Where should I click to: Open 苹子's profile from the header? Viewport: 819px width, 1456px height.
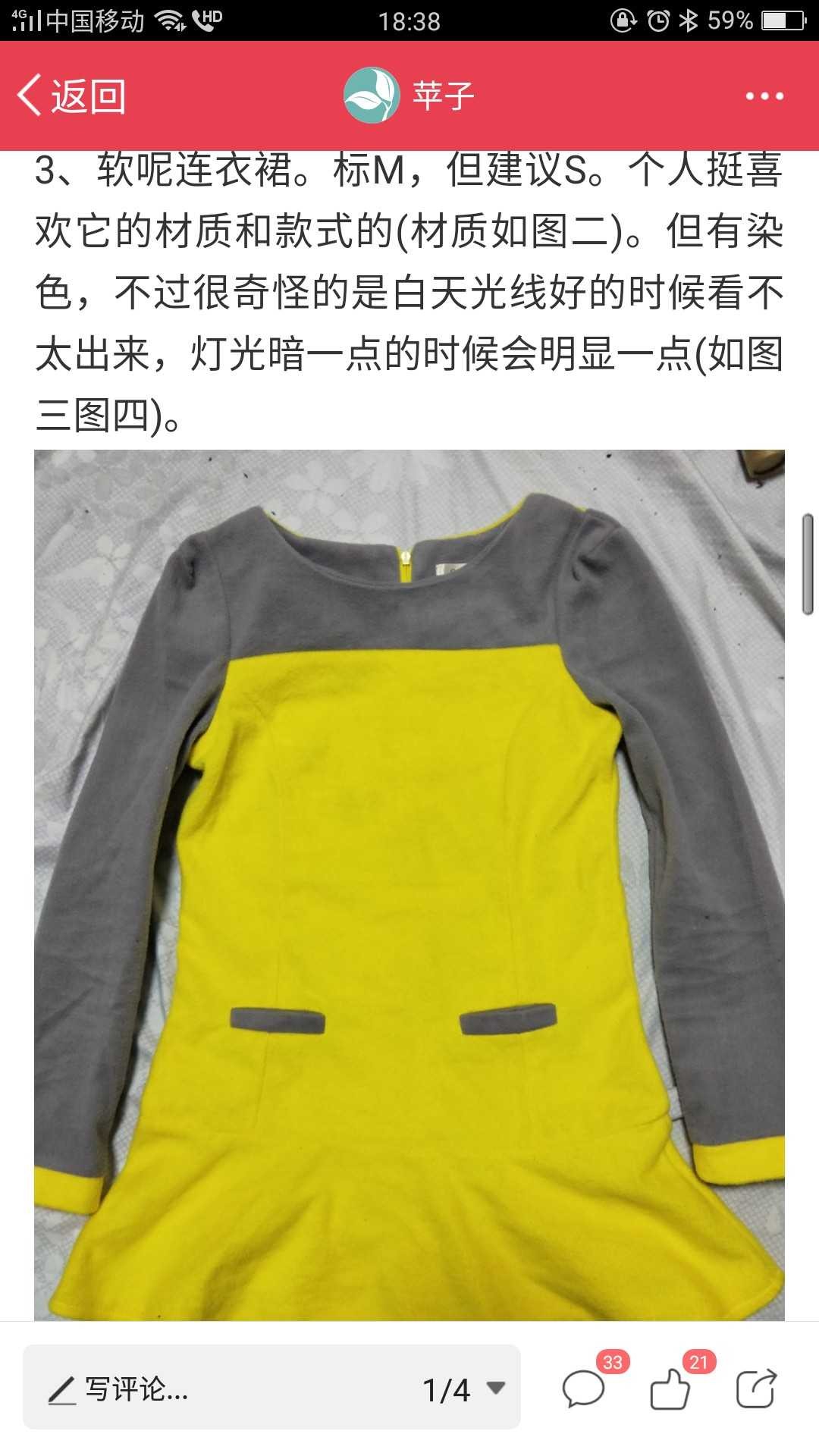409,96
